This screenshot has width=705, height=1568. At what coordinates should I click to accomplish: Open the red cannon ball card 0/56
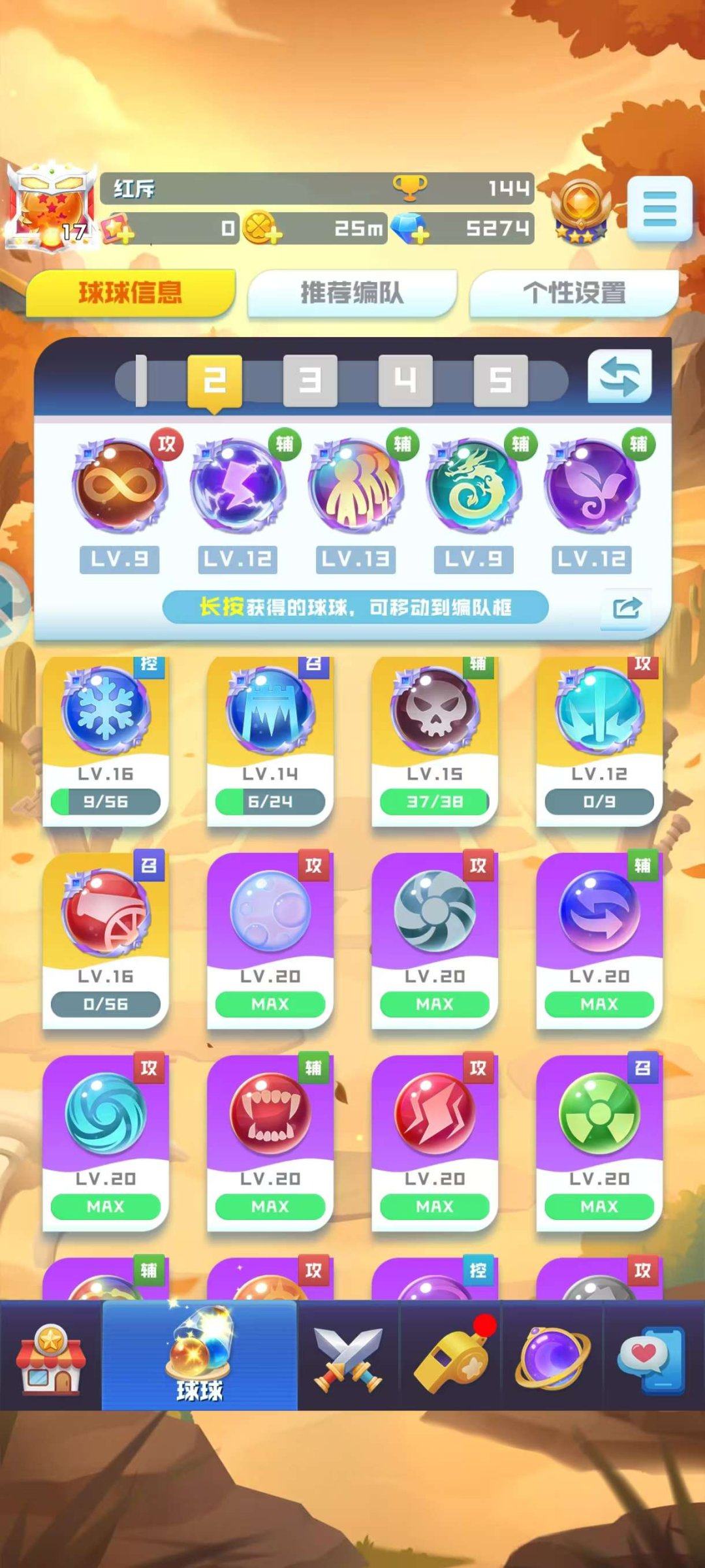[x=105, y=940]
